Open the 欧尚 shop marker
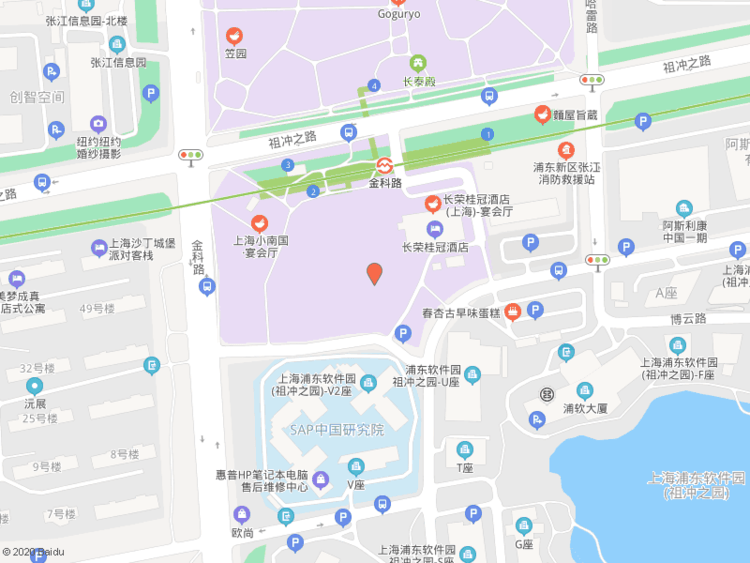The height and width of the screenshot is (563, 750). click(x=242, y=516)
